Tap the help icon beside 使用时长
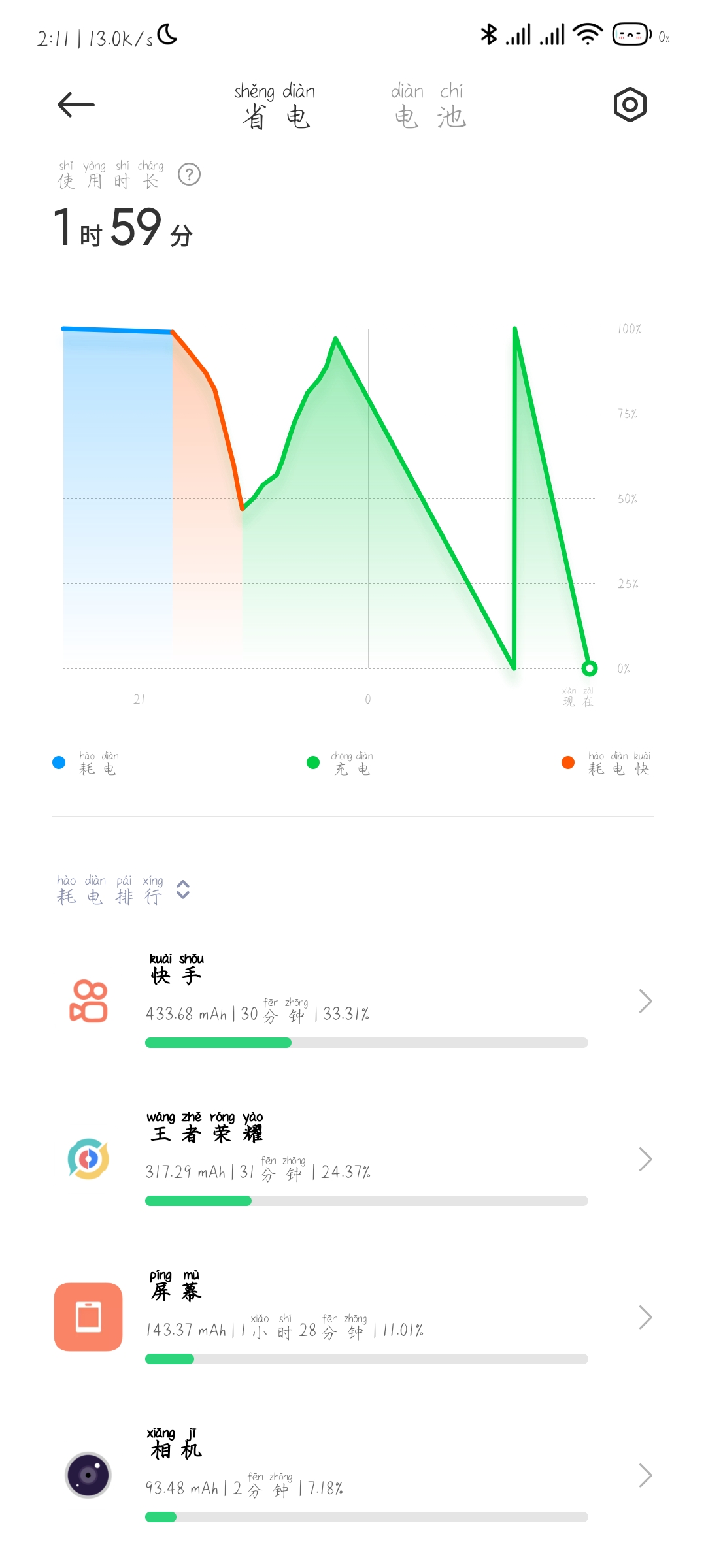This screenshot has height=1568, width=706. coord(190,174)
